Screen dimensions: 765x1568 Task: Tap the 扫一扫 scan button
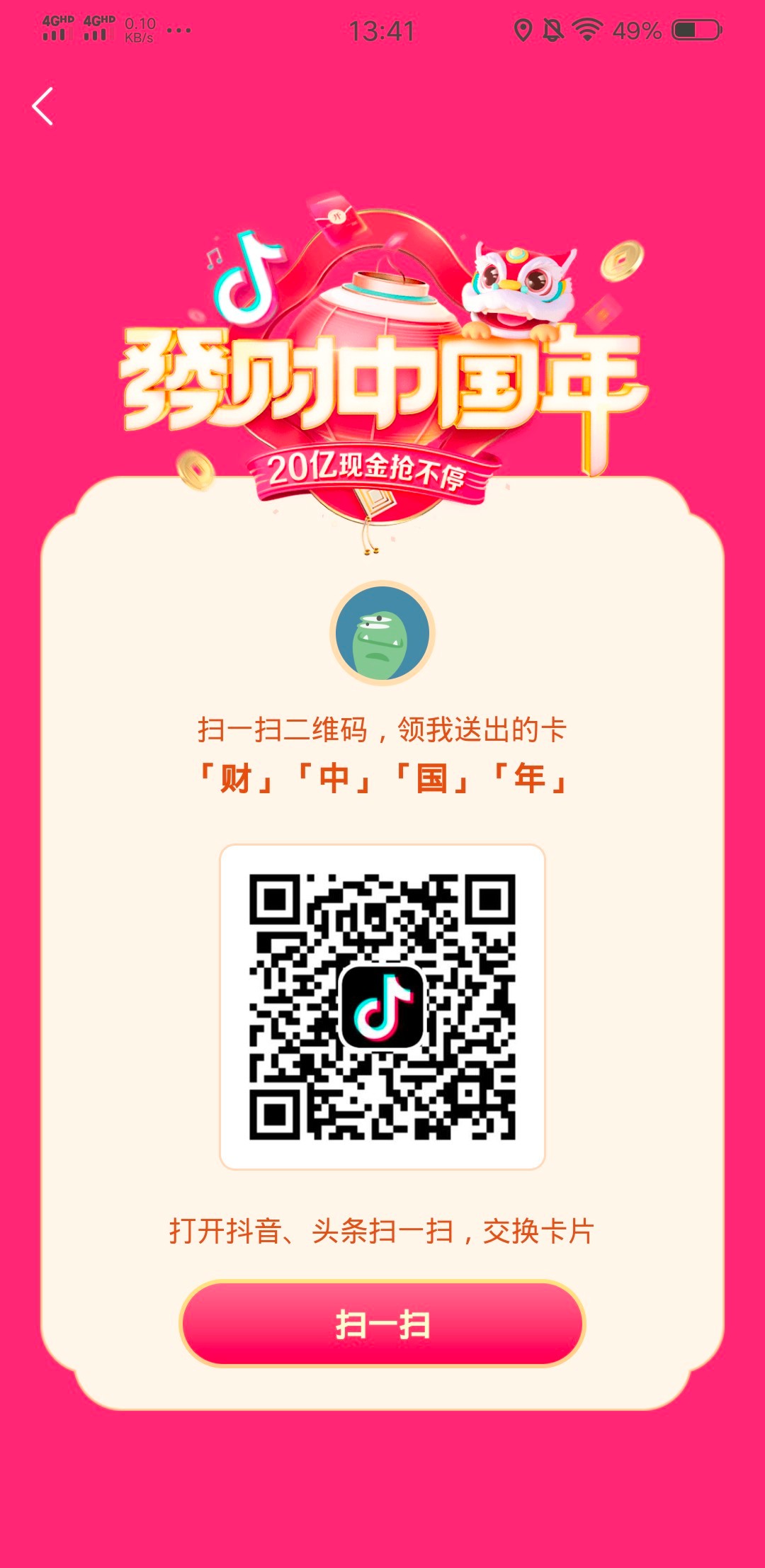pyautogui.click(x=382, y=1324)
